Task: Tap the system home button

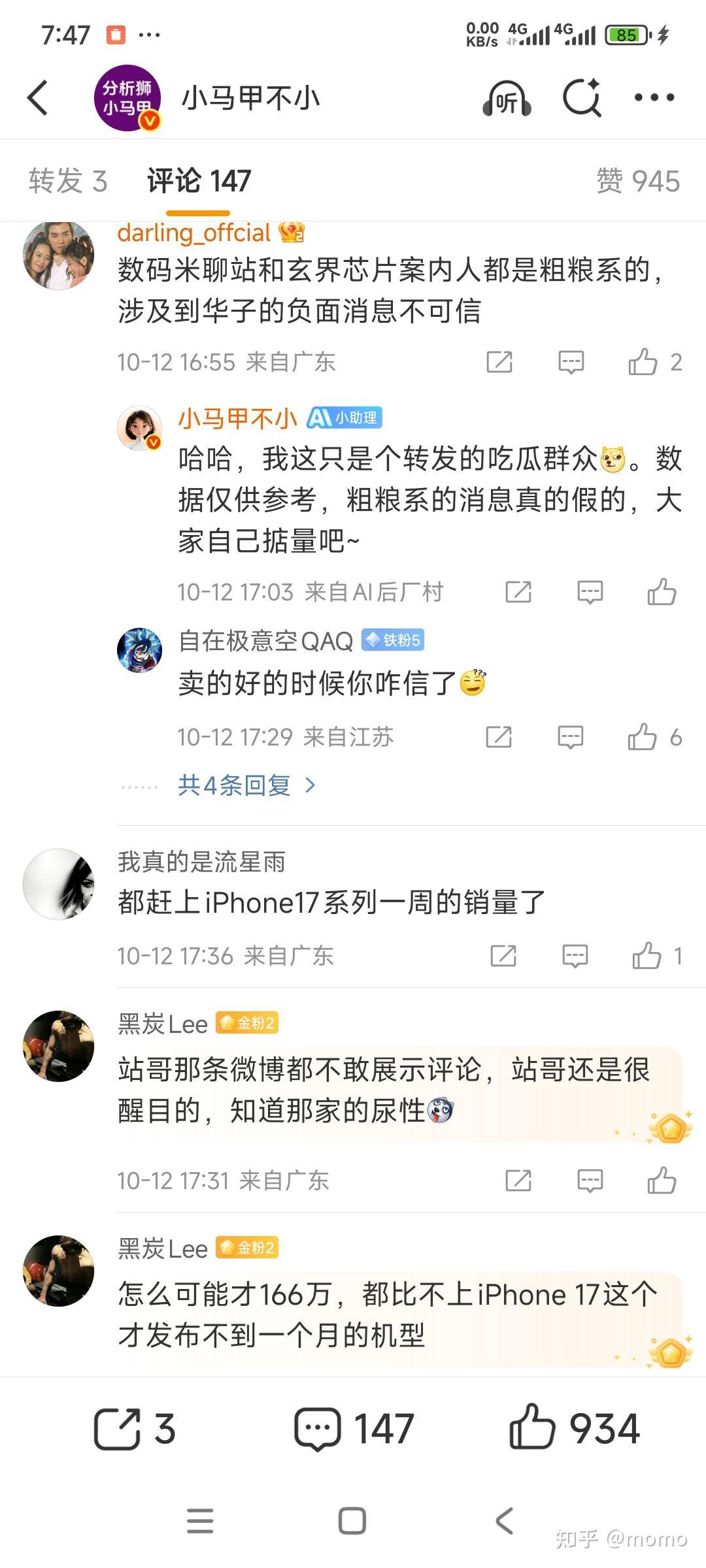Action: (352, 1521)
